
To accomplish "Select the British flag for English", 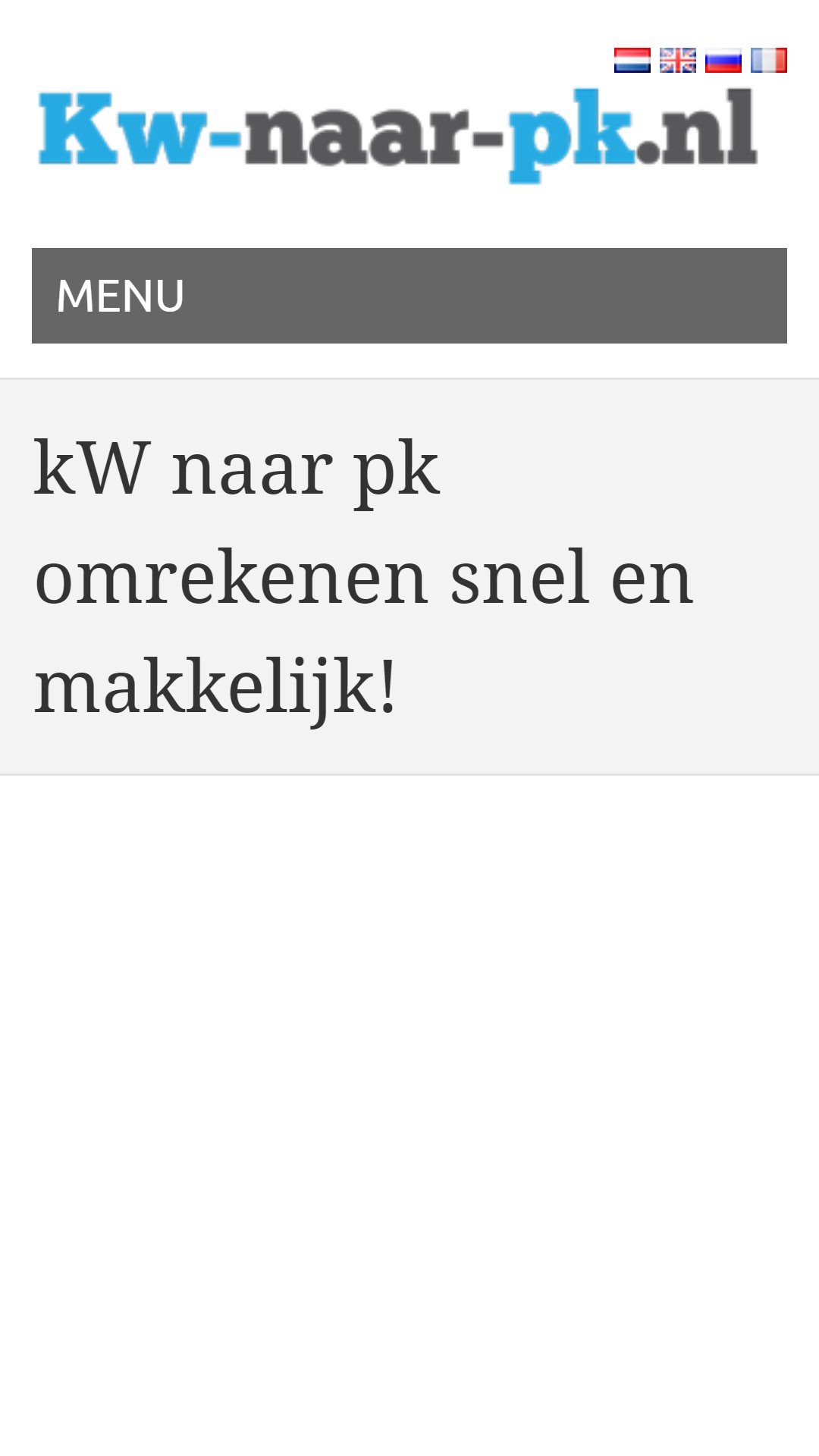I will 678,60.
